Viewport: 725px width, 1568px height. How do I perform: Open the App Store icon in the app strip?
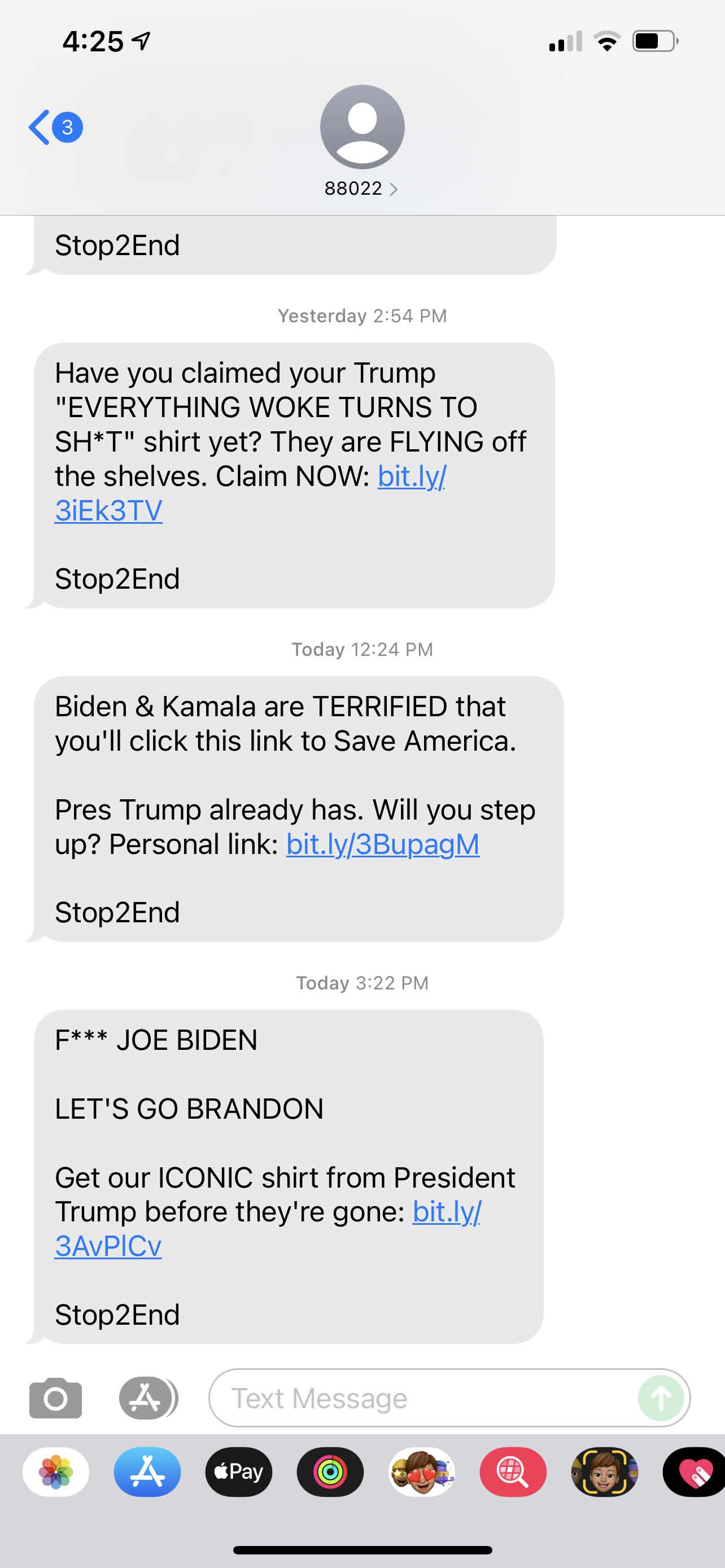click(147, 1471)
